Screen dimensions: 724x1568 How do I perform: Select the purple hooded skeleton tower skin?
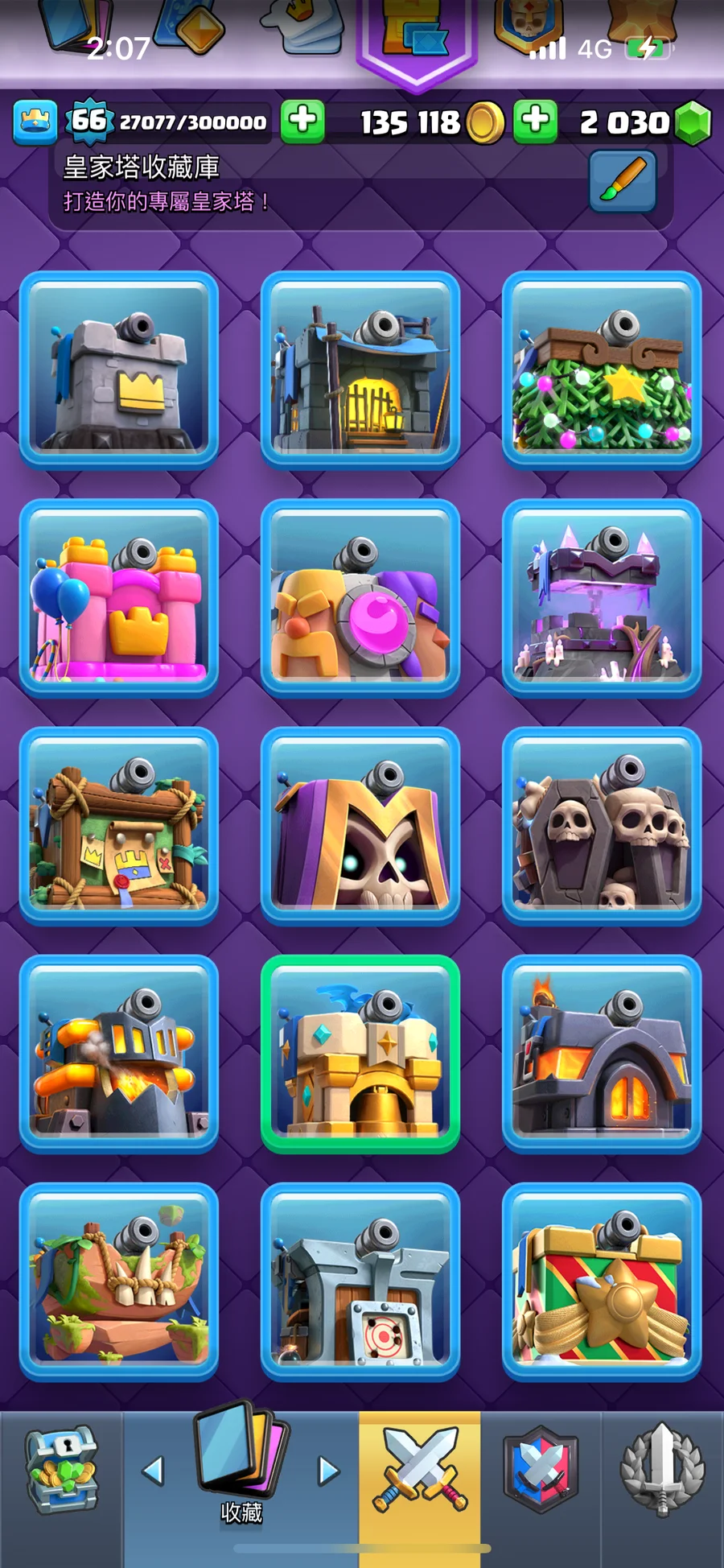pos(360,826)
